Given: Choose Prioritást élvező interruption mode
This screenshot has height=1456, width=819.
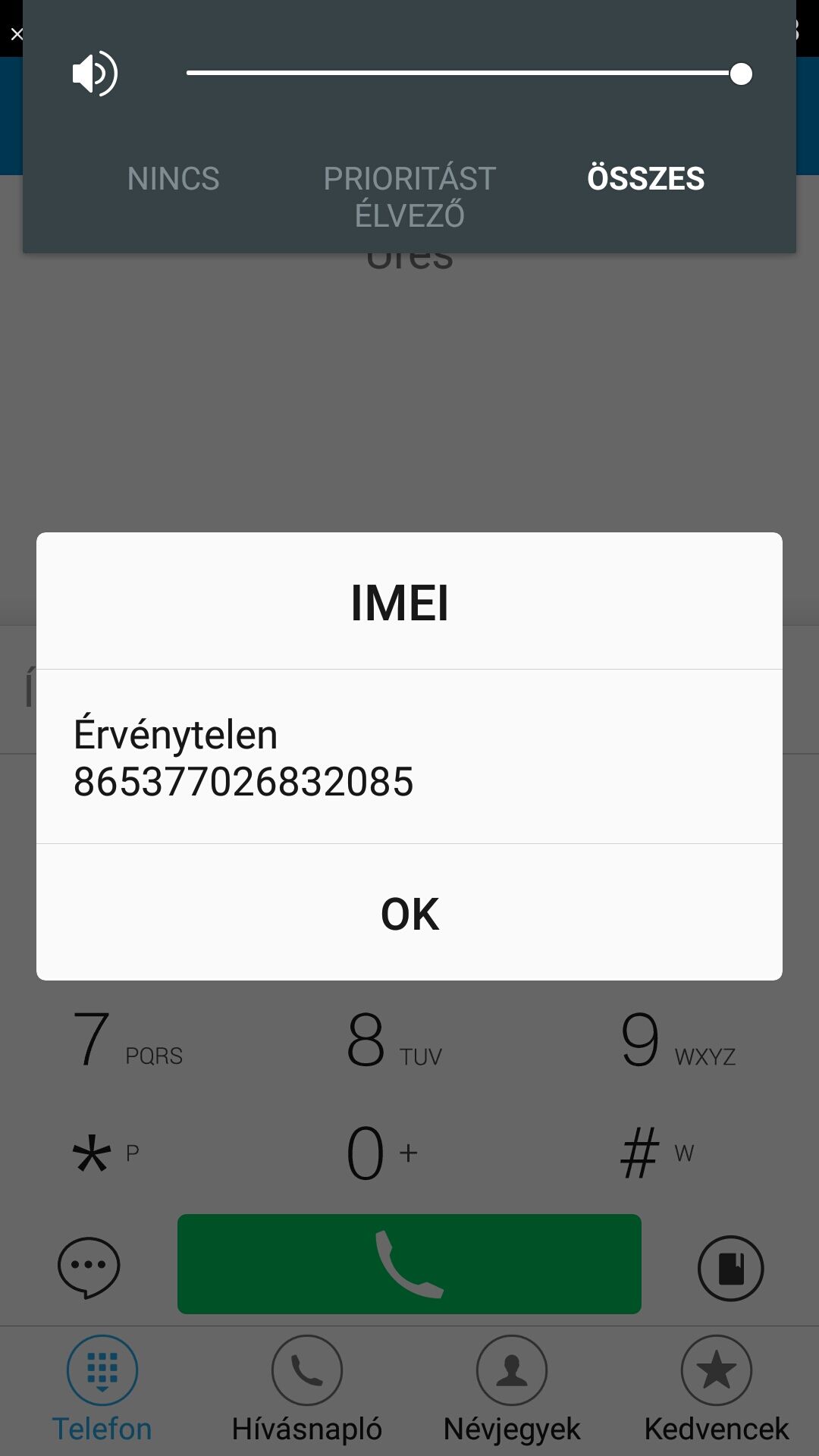Looking at the screenshot, I should [409, 197].
